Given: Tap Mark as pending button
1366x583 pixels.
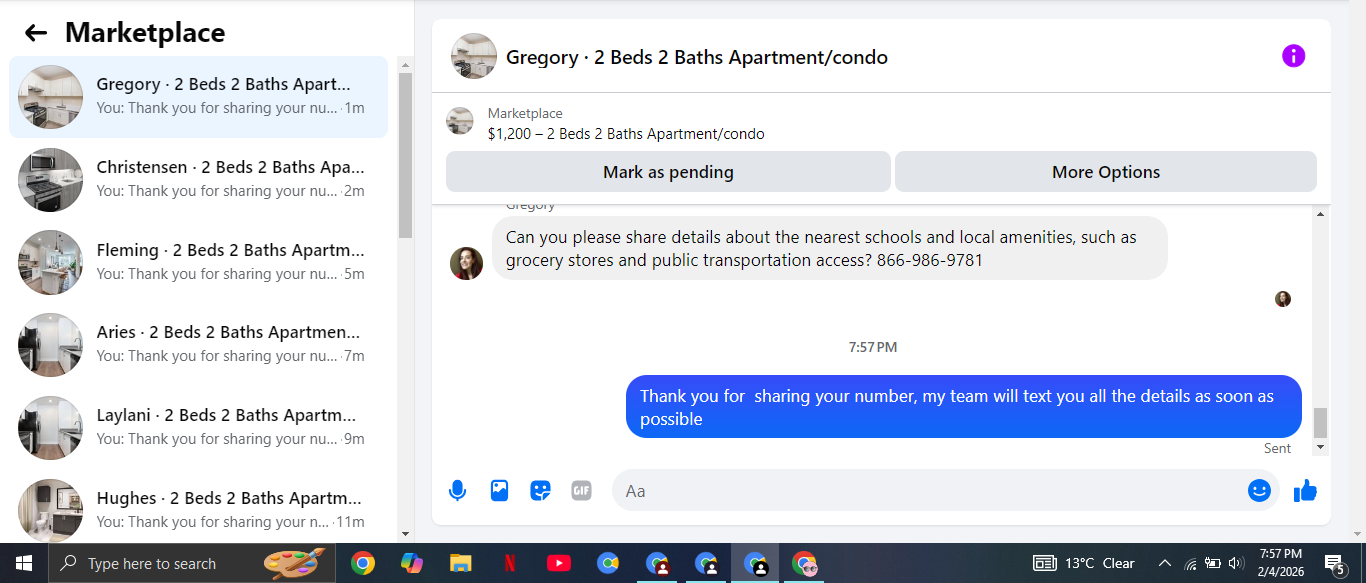Looking at the screenshot, I should tap(668, 172).
